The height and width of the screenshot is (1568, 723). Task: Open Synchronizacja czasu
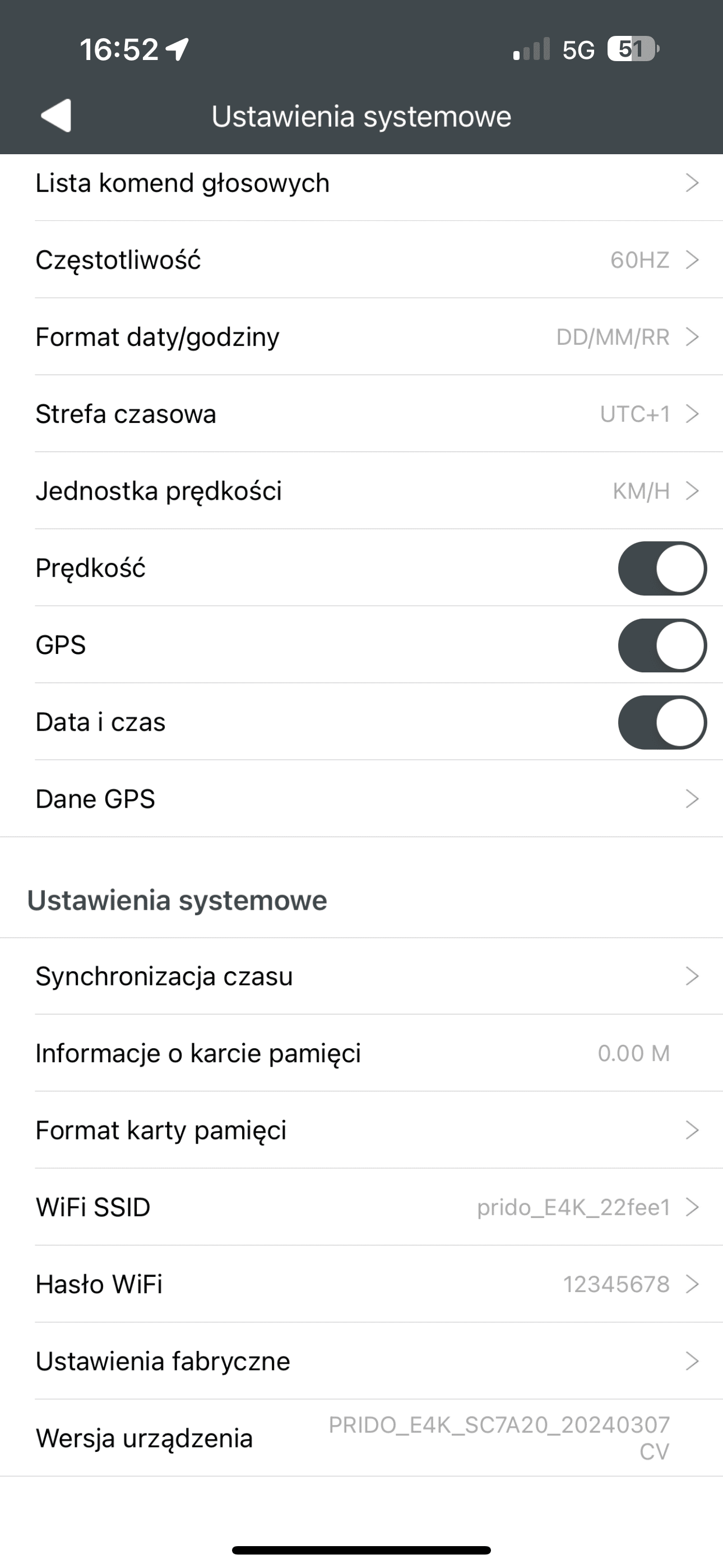(361, 976)
